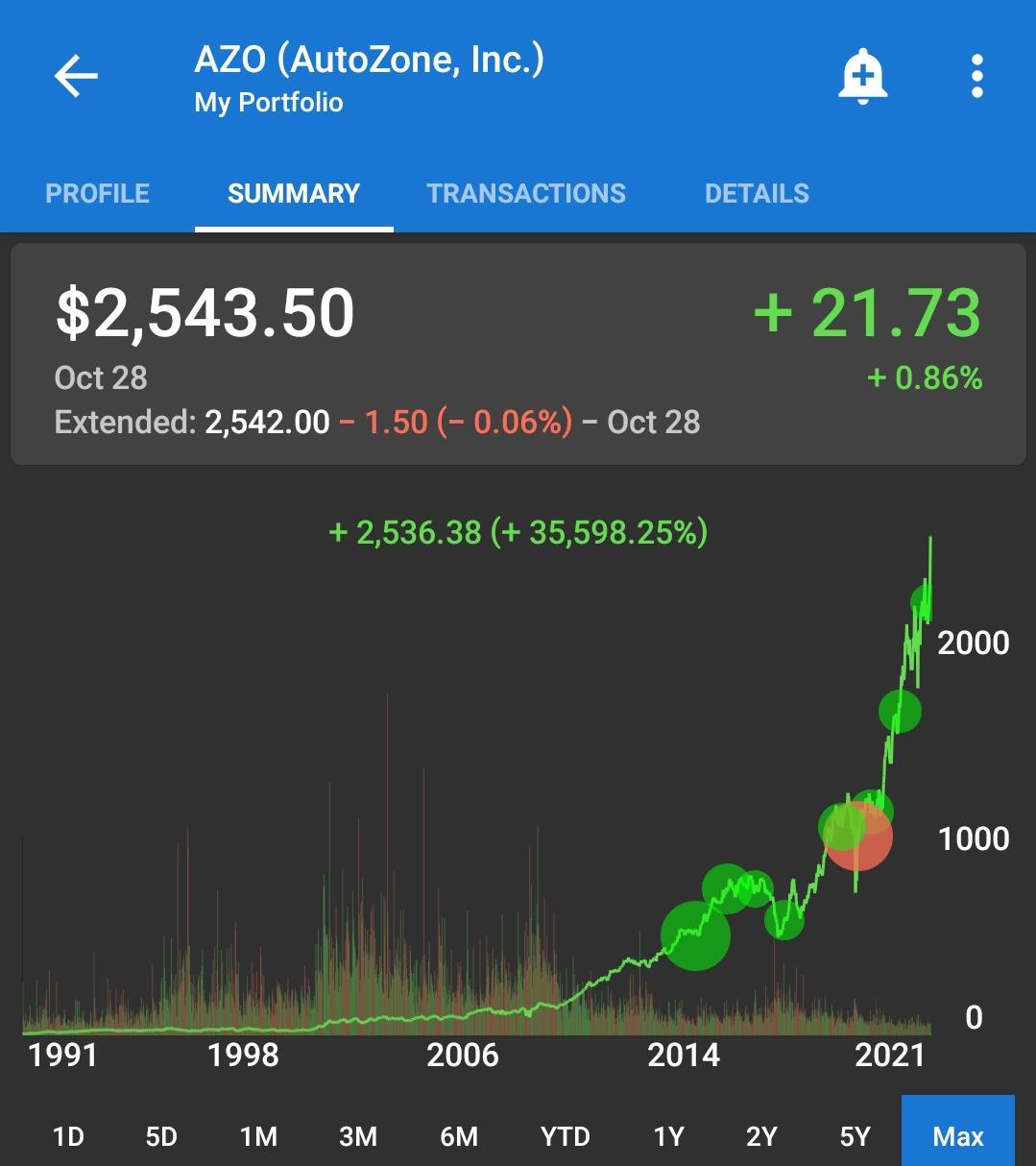
Task: Go back using the arrow icon
Action: tap(77, 77)
